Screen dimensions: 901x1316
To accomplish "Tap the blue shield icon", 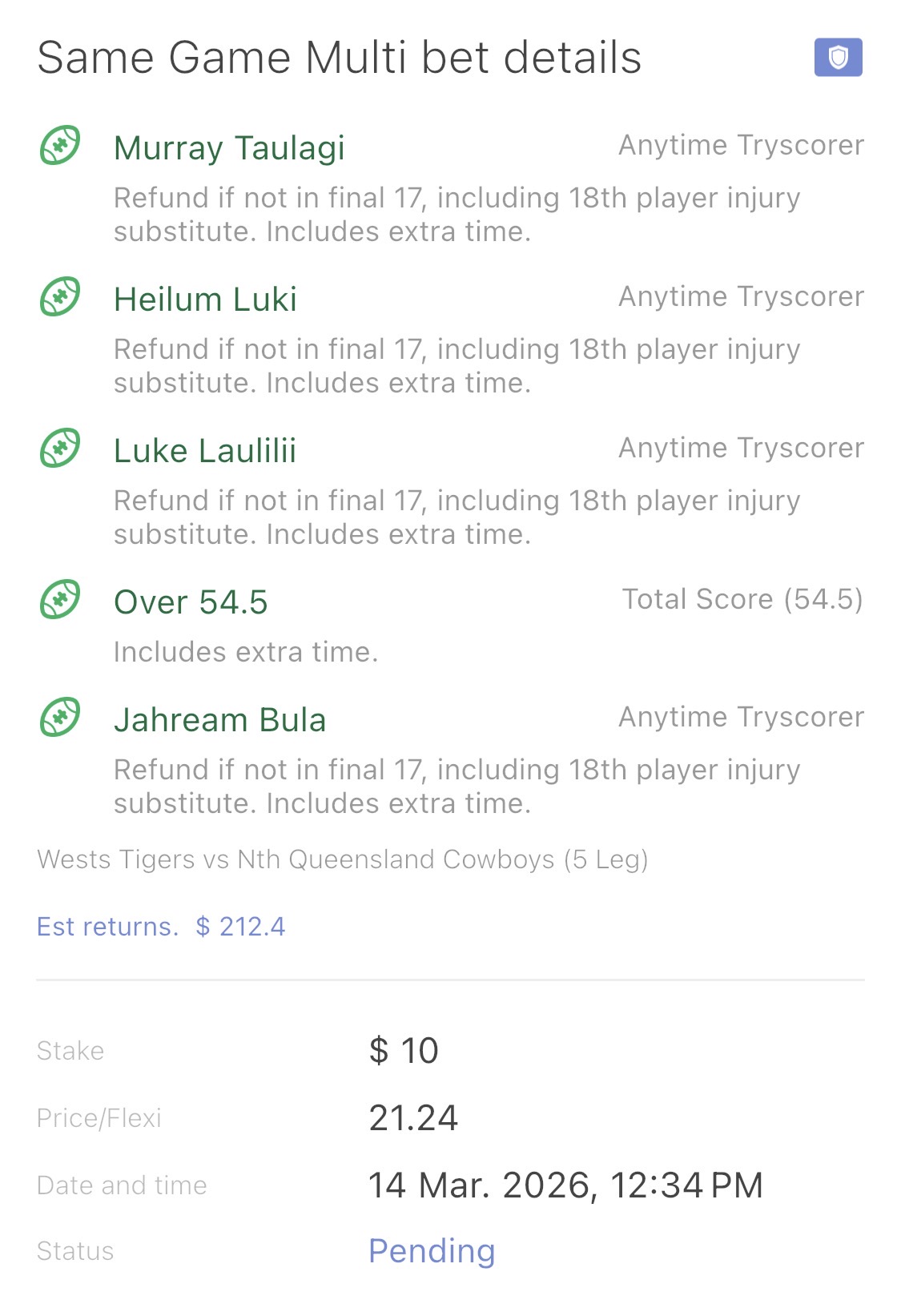I will (x=838, y=58).
